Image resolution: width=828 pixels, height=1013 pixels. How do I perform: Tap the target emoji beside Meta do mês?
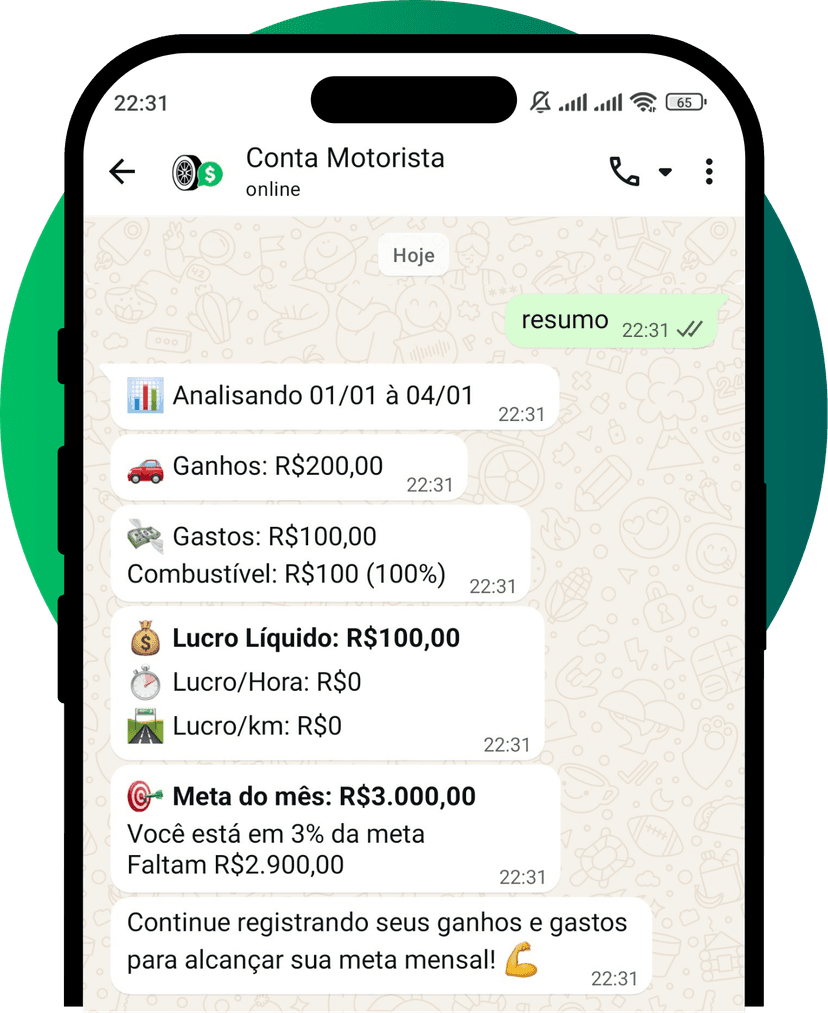[146, 796]
